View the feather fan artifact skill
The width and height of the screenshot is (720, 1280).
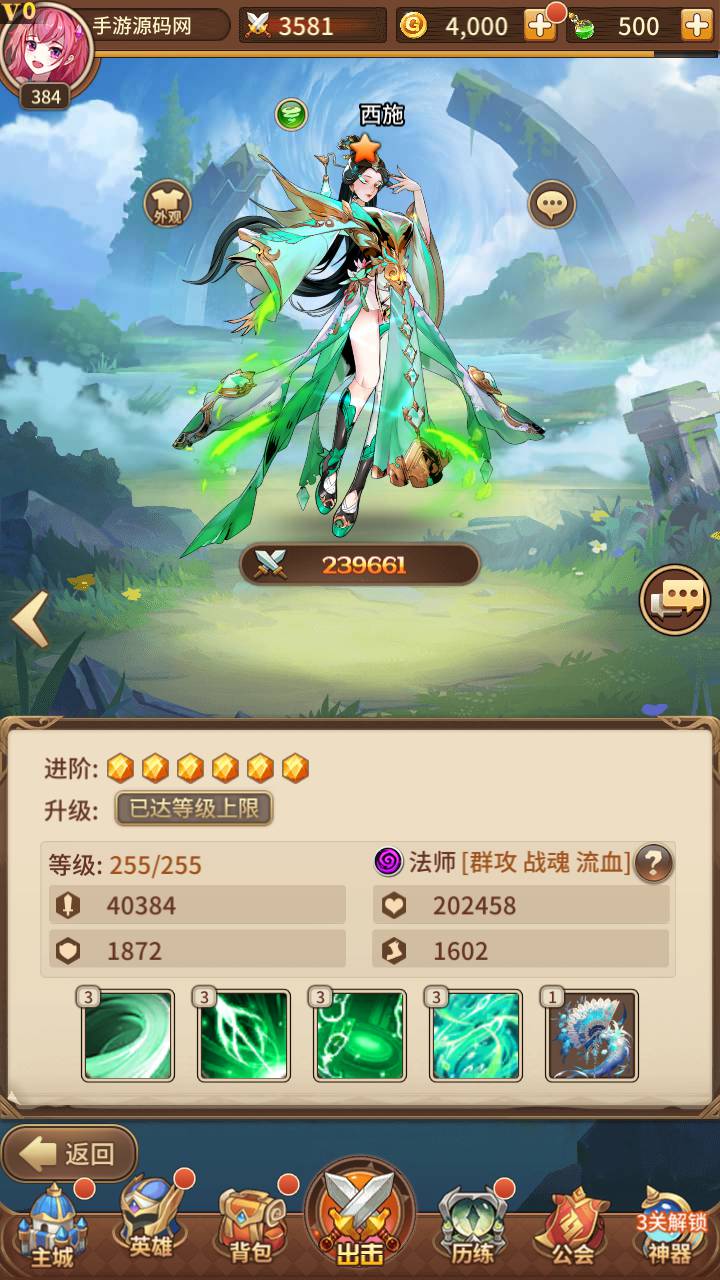[592, 1036]
